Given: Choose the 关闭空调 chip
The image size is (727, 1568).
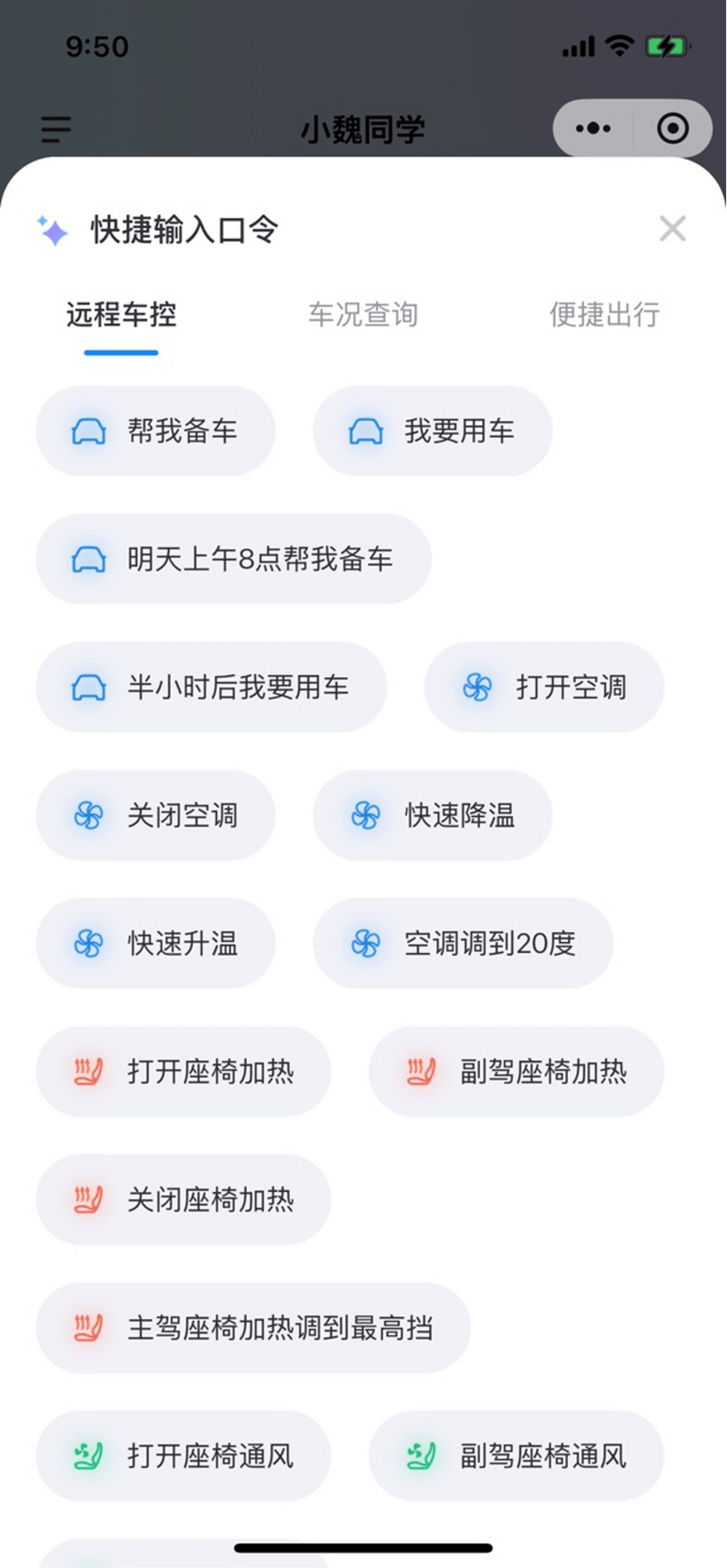Looking at the screenshot, I should click(155, 815).
